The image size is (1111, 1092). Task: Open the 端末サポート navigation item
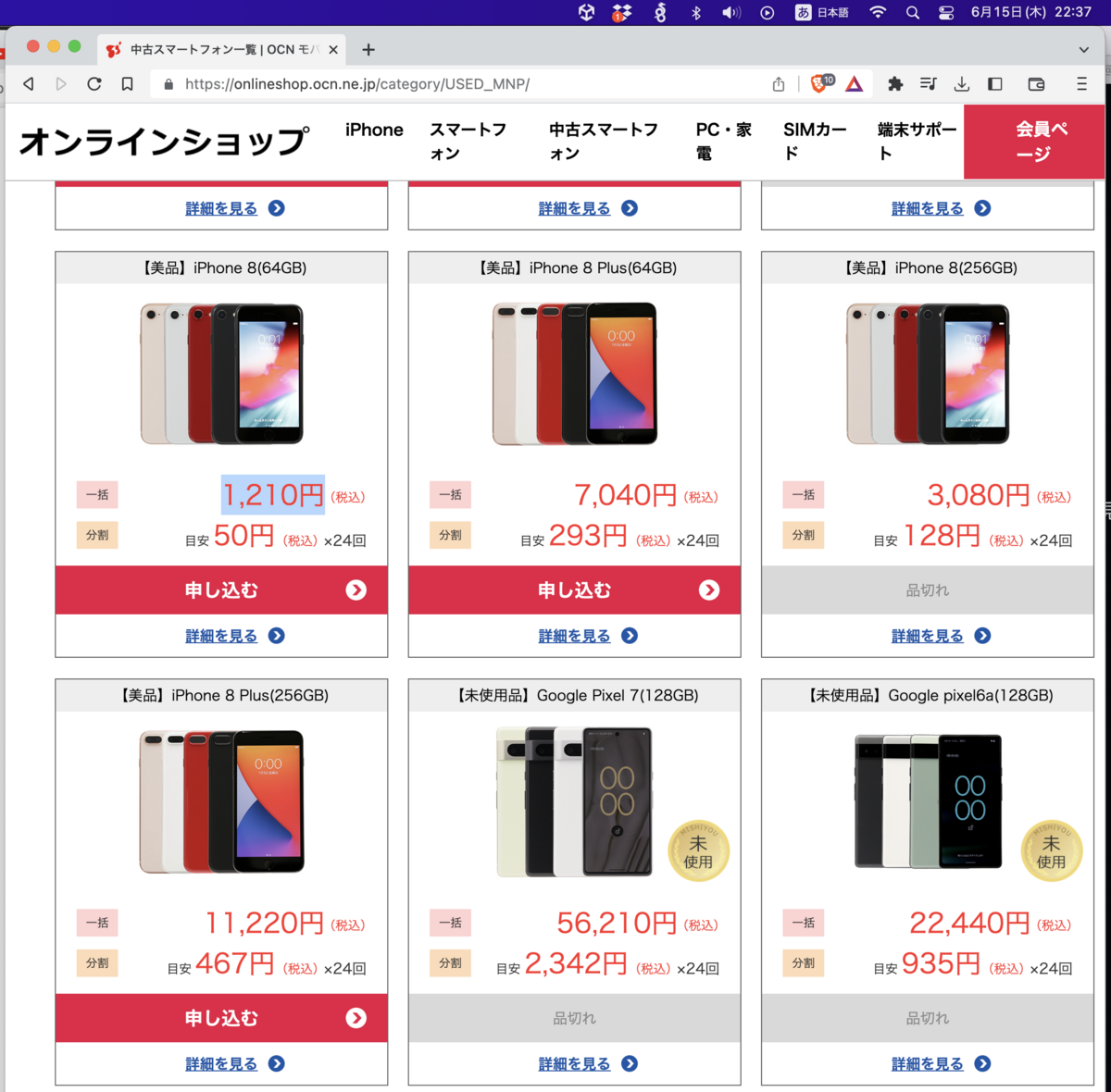tap(916, 141)
